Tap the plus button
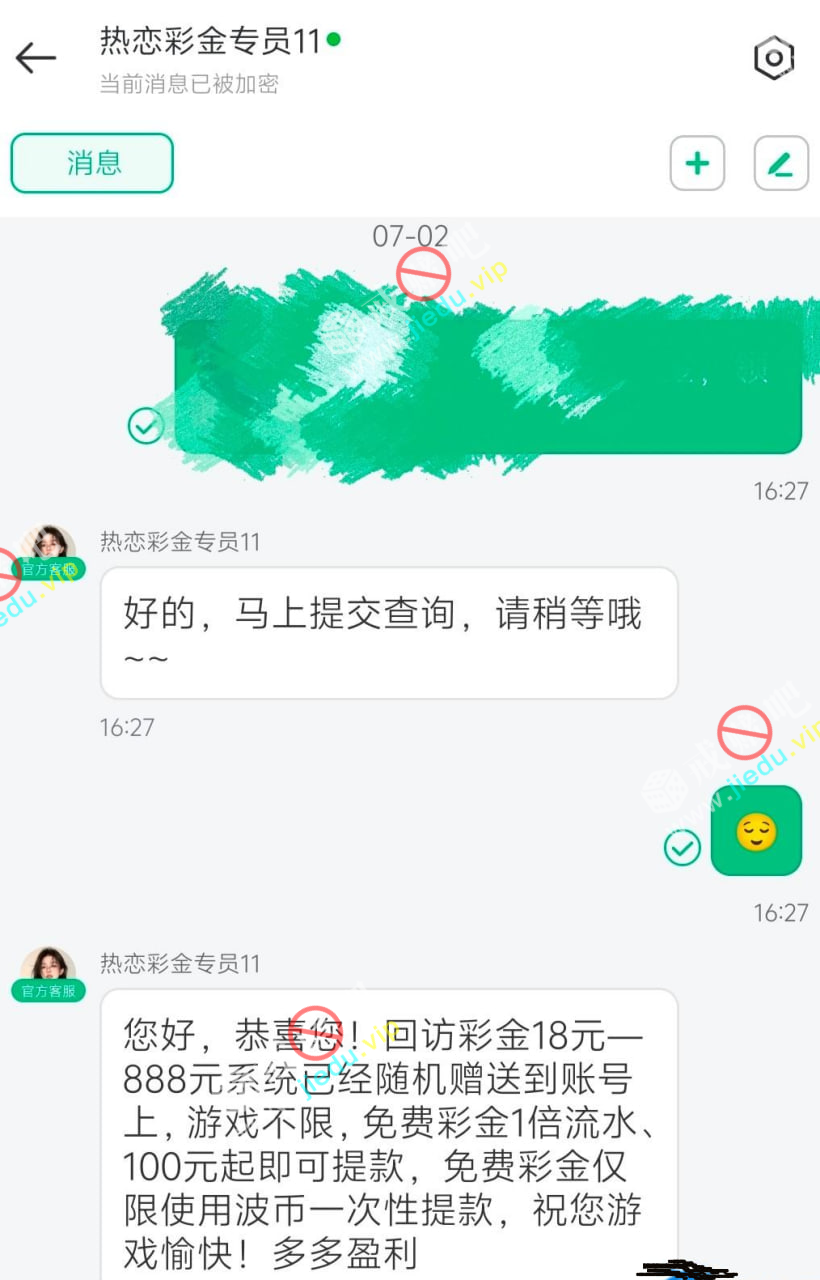 click(x=697, y=163)
